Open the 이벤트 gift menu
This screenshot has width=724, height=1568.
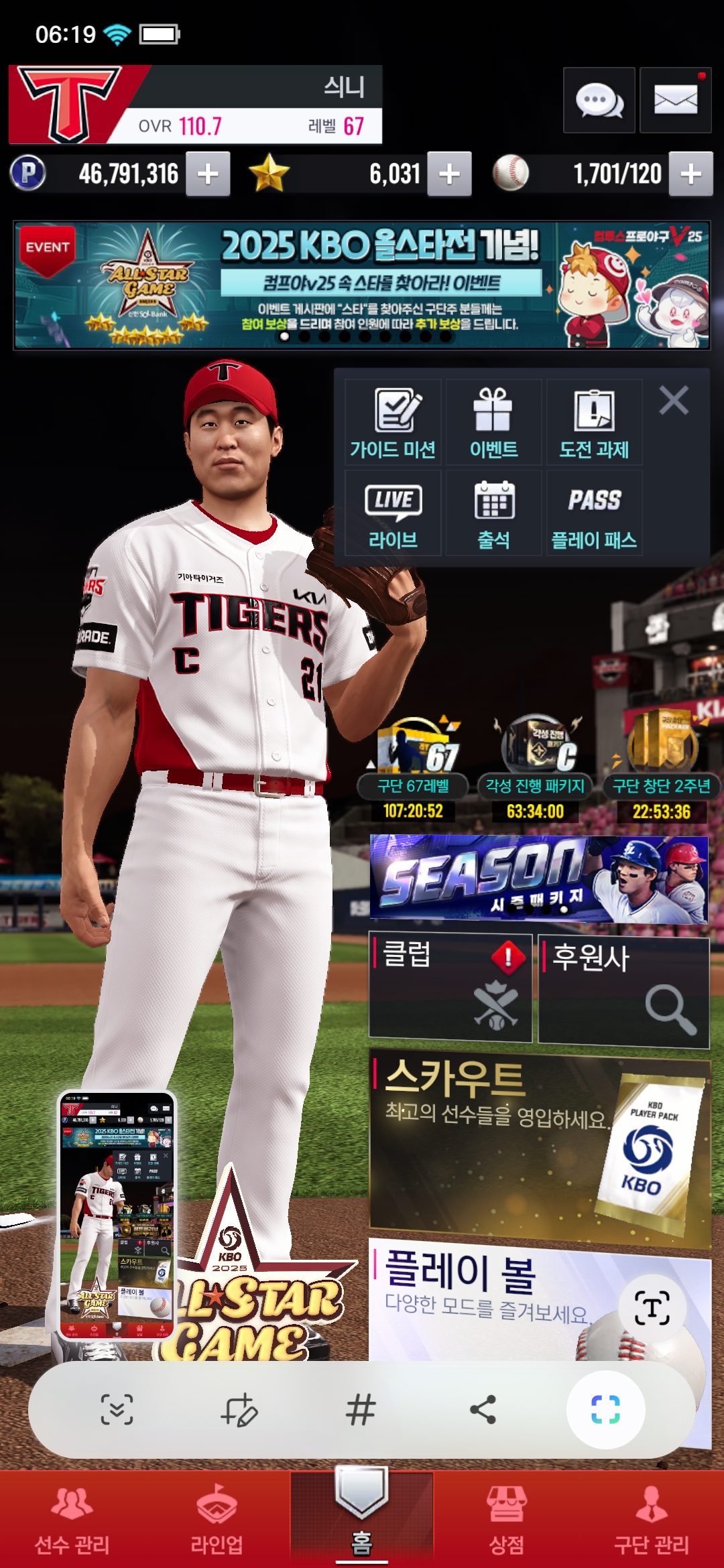click(493, 422)
